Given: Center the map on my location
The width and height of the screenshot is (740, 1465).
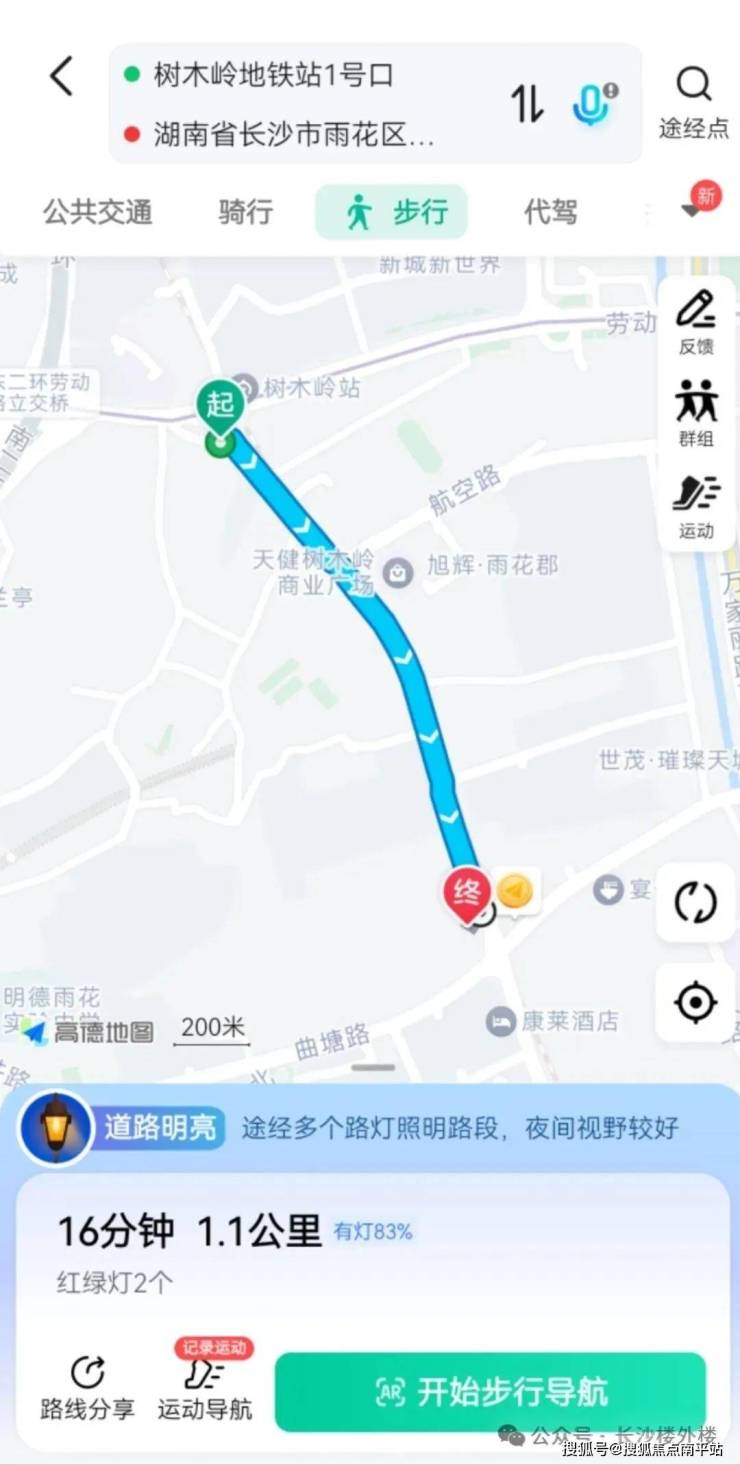Looking at the screenshot, I should 696,1002.
